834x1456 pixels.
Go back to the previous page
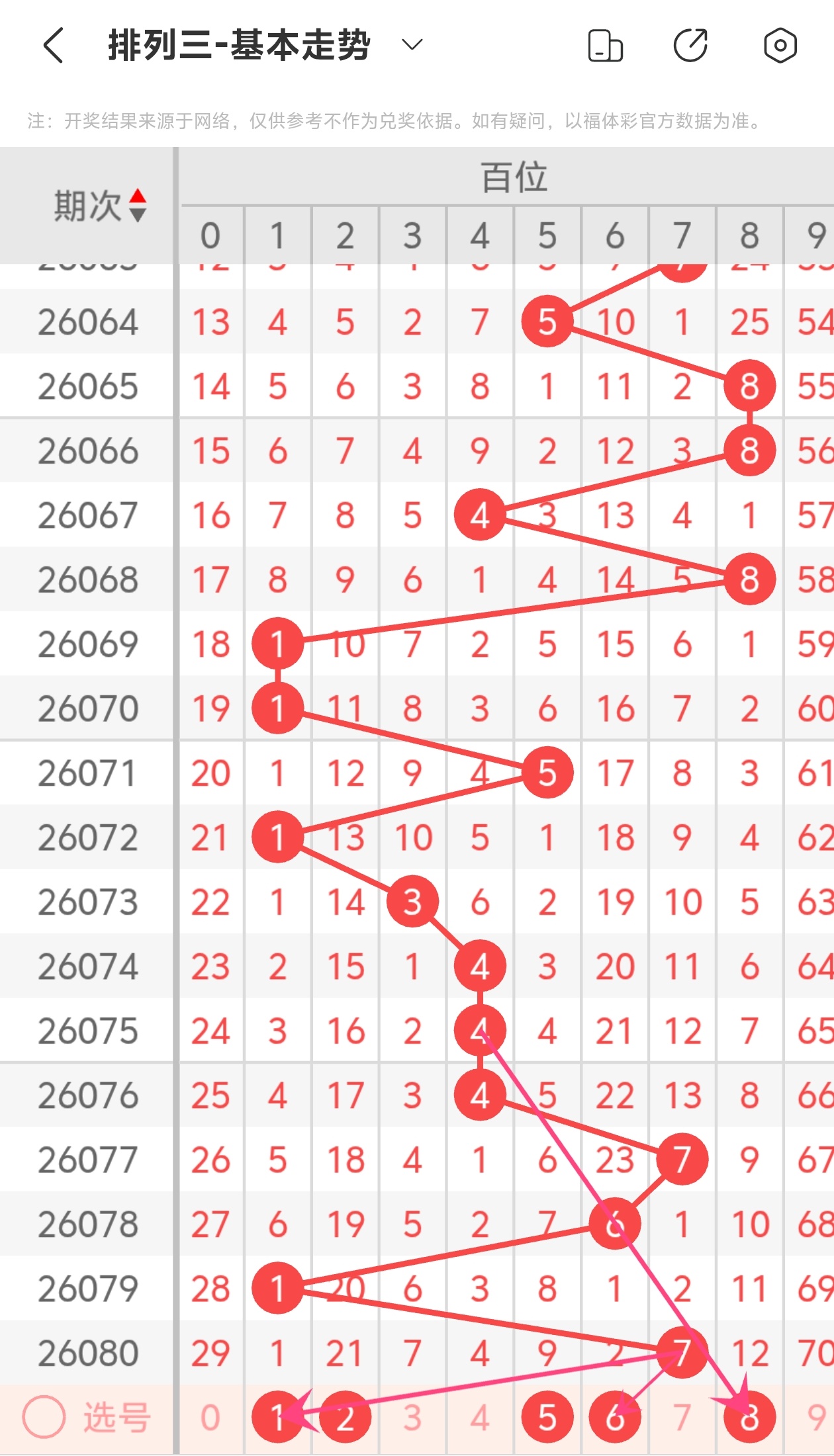(x=53, y=45)
